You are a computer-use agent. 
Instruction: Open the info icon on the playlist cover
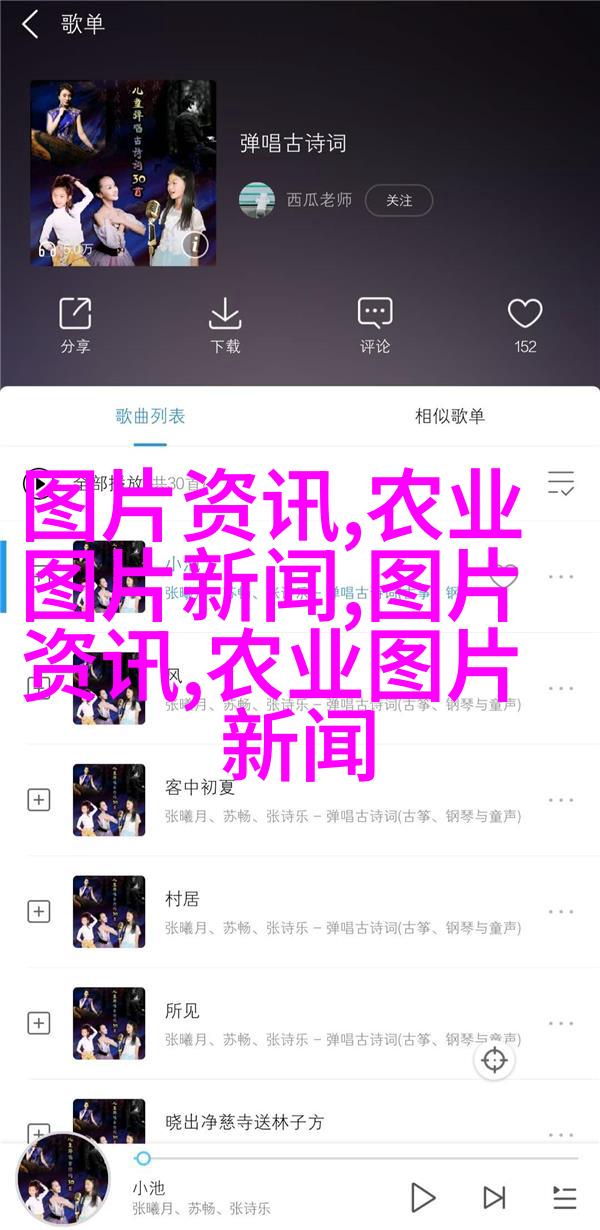(196, 245)
